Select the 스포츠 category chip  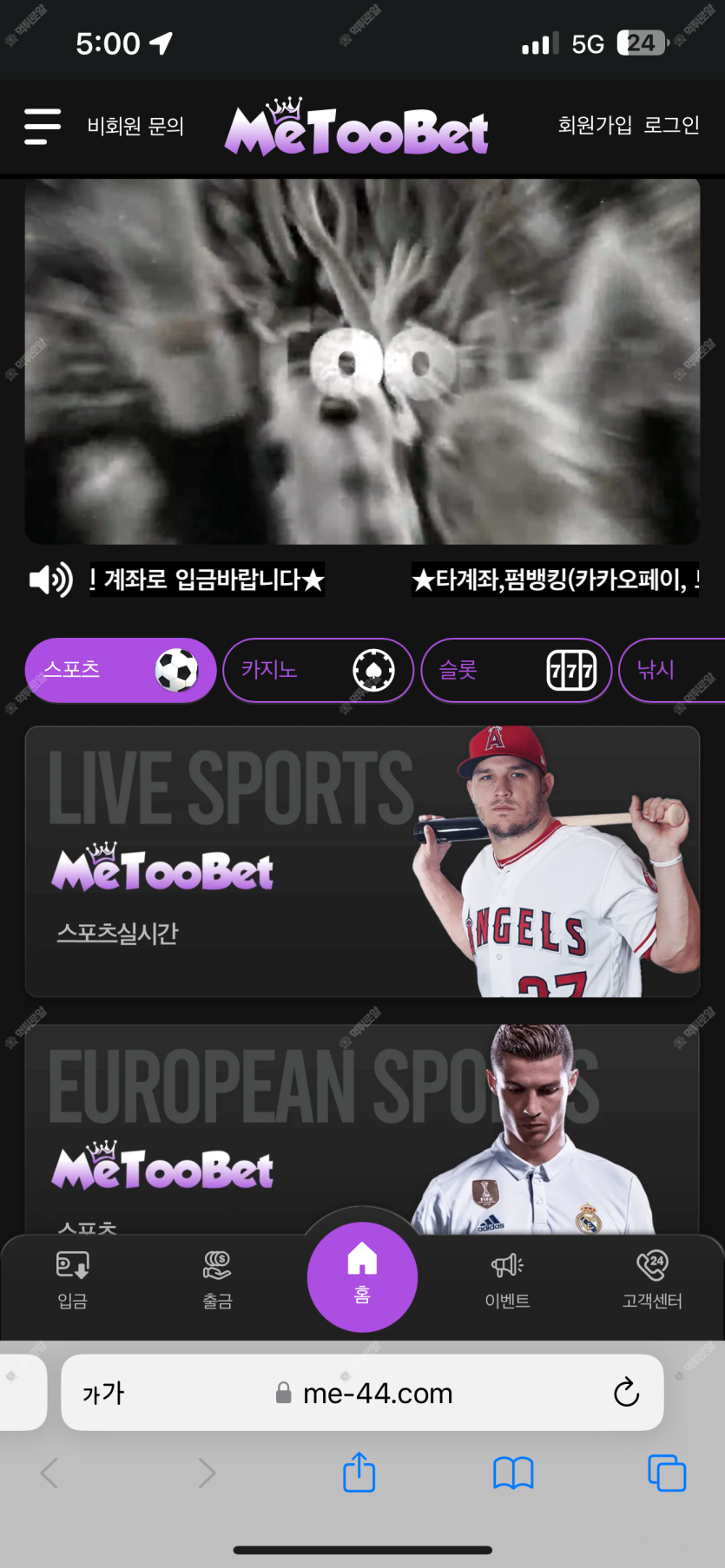coord(120,670)
